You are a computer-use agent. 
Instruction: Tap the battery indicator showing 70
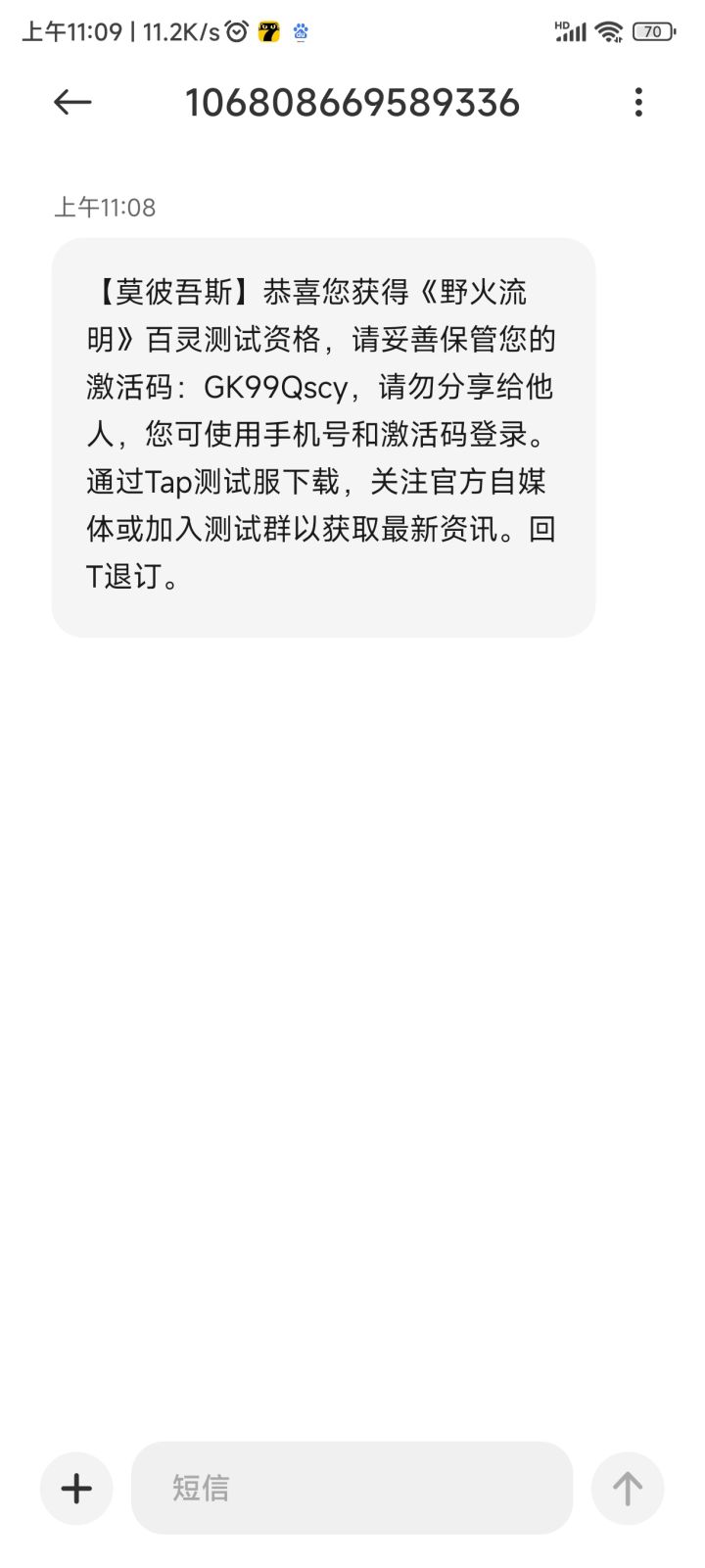(x=654, y=31)
